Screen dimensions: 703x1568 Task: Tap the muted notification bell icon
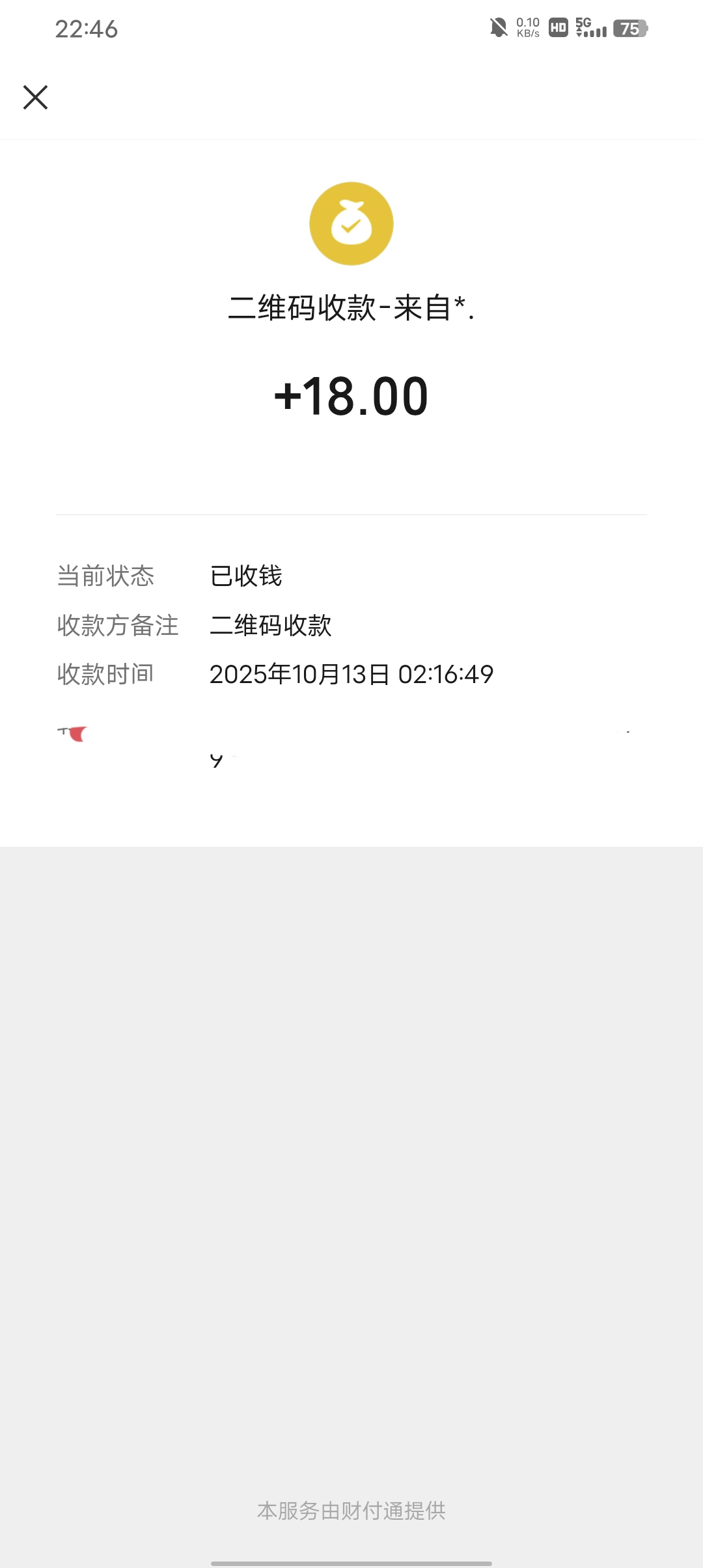pos(497,26)
